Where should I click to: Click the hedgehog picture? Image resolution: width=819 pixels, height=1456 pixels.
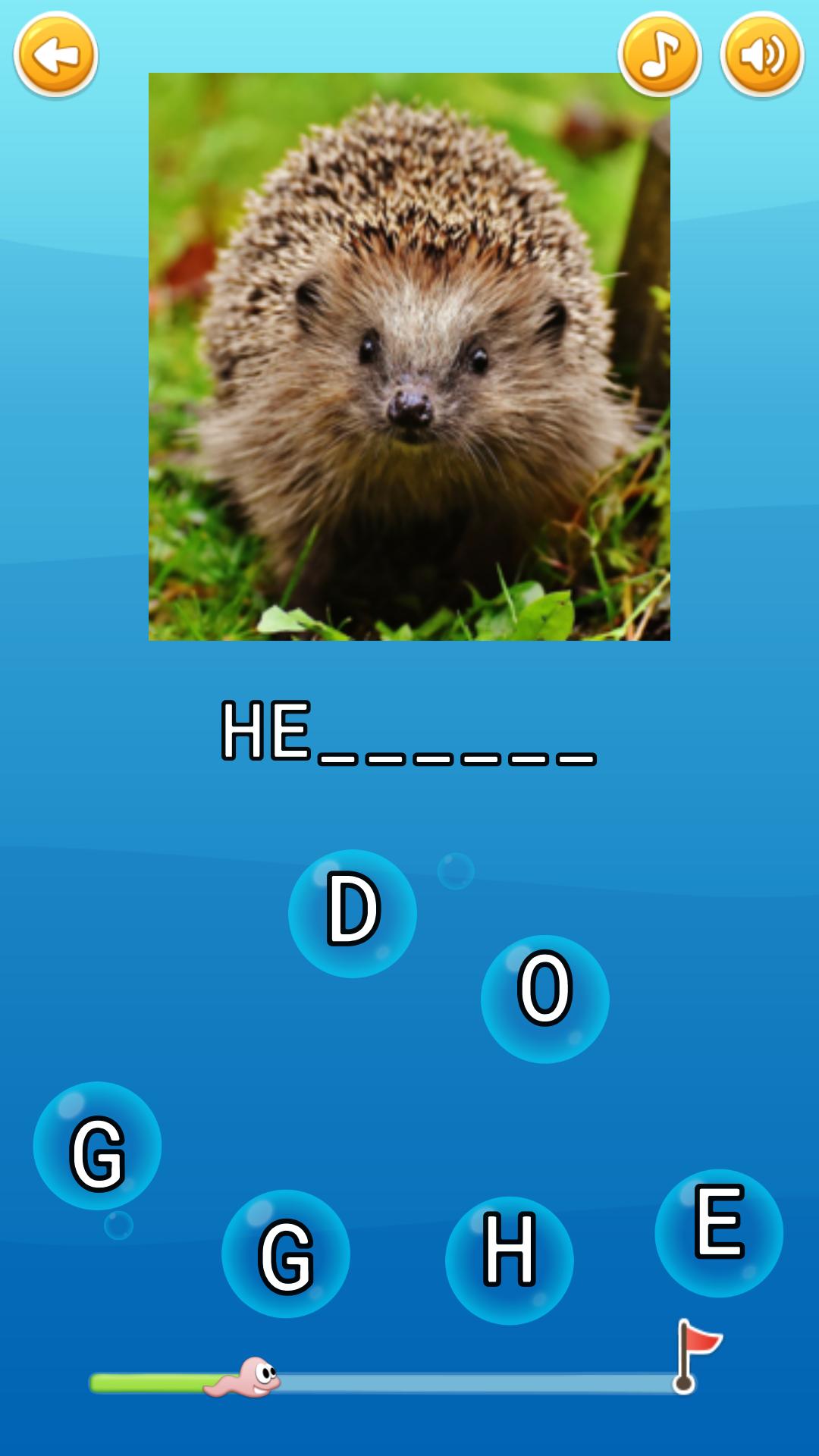(409, 356)
